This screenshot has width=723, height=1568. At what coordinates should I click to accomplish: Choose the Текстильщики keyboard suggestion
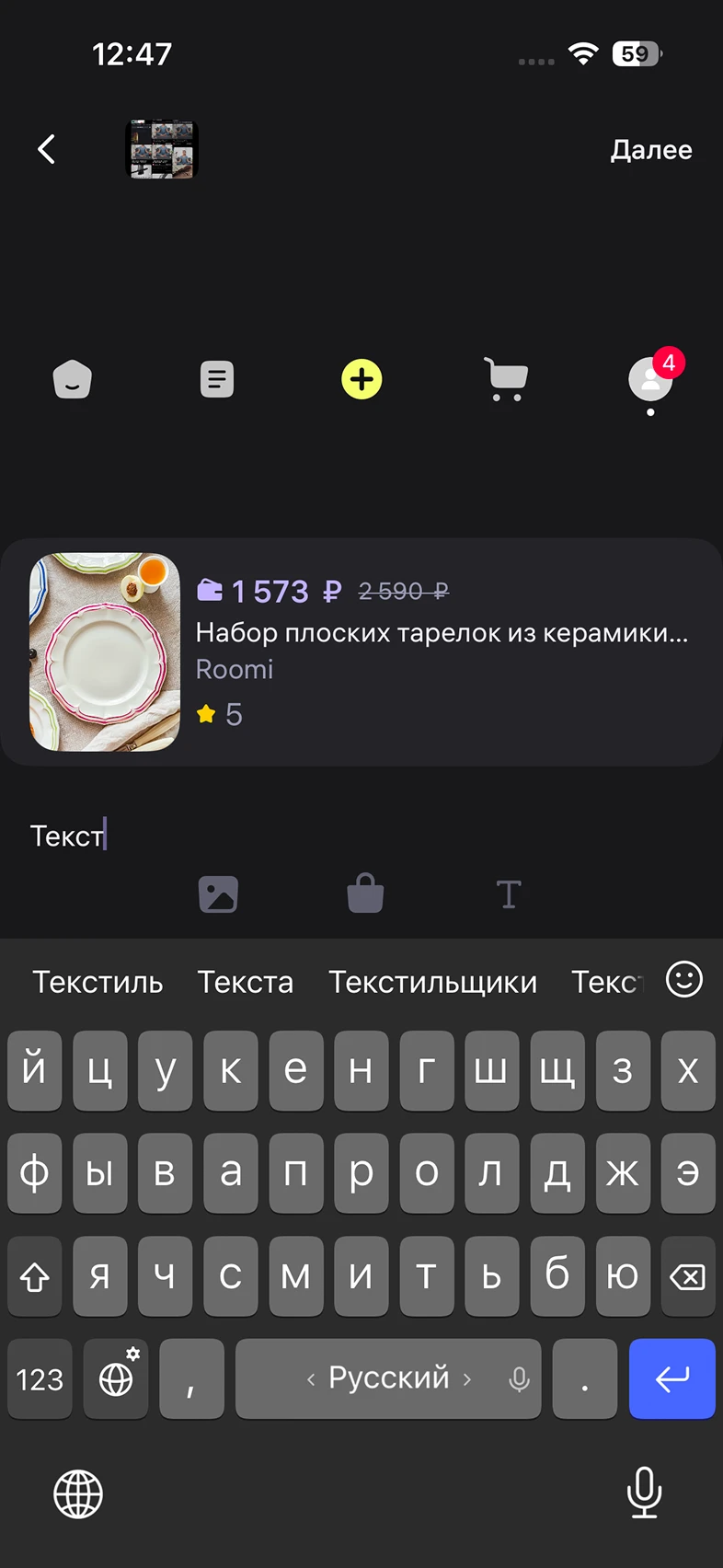(432, 982)
